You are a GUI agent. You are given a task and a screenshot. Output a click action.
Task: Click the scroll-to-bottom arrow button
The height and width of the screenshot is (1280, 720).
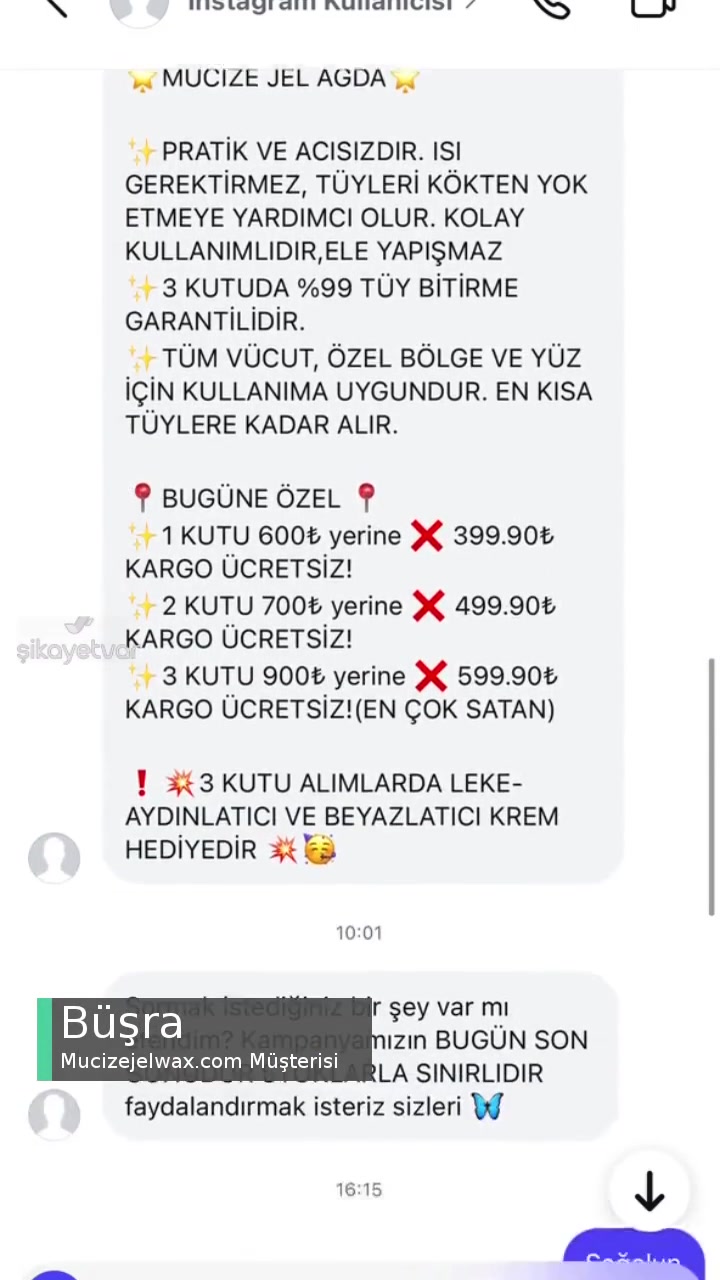coord(649,1191)
